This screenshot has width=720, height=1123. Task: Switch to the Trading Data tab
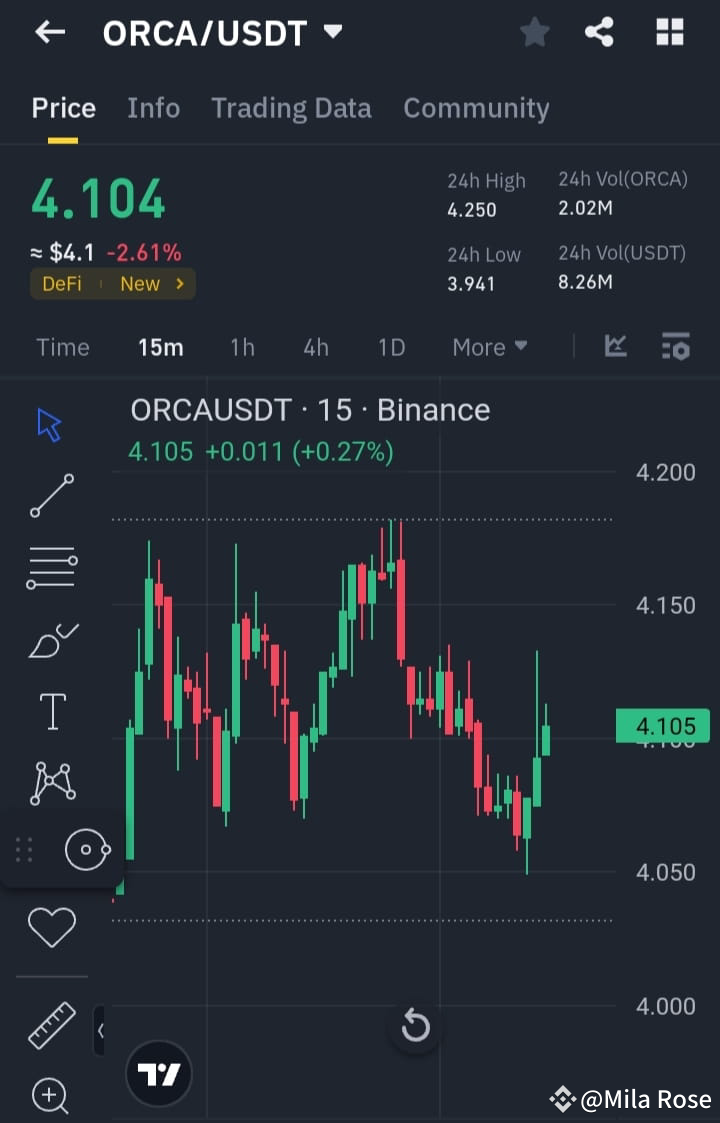point(291,108)
